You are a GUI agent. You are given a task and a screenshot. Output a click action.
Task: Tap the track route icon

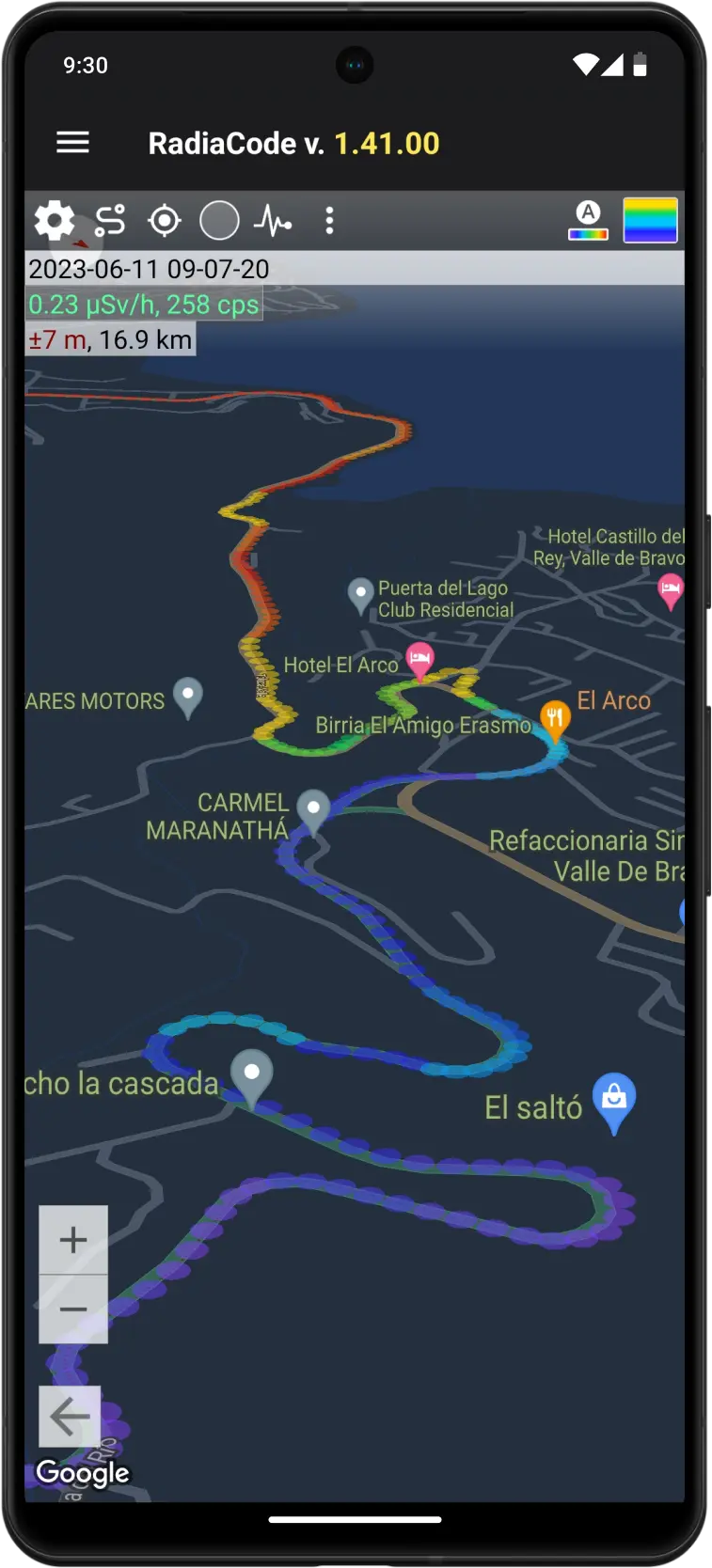click(110, 221)
